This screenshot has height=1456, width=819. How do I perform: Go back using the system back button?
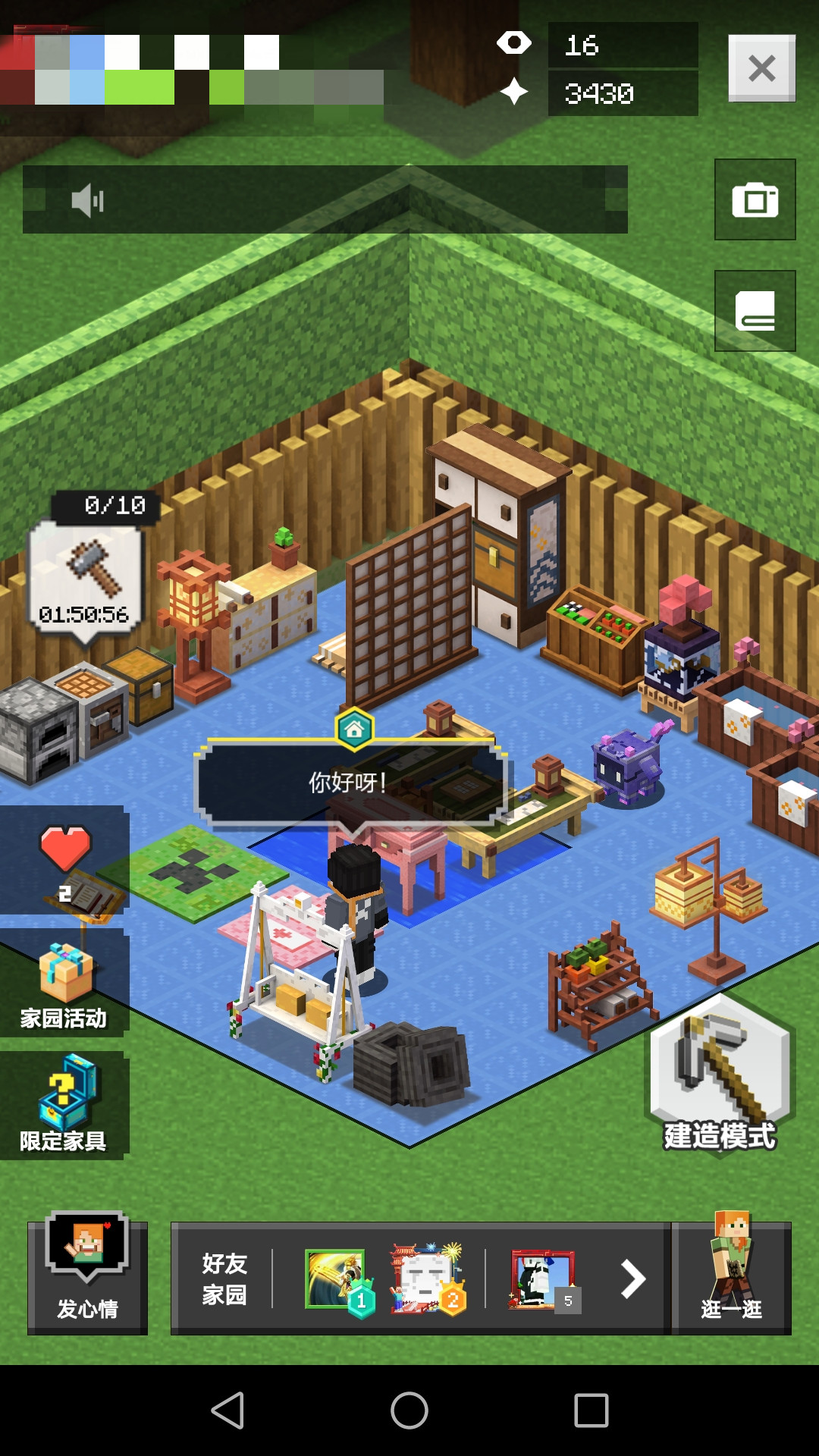coord(227,1410)
